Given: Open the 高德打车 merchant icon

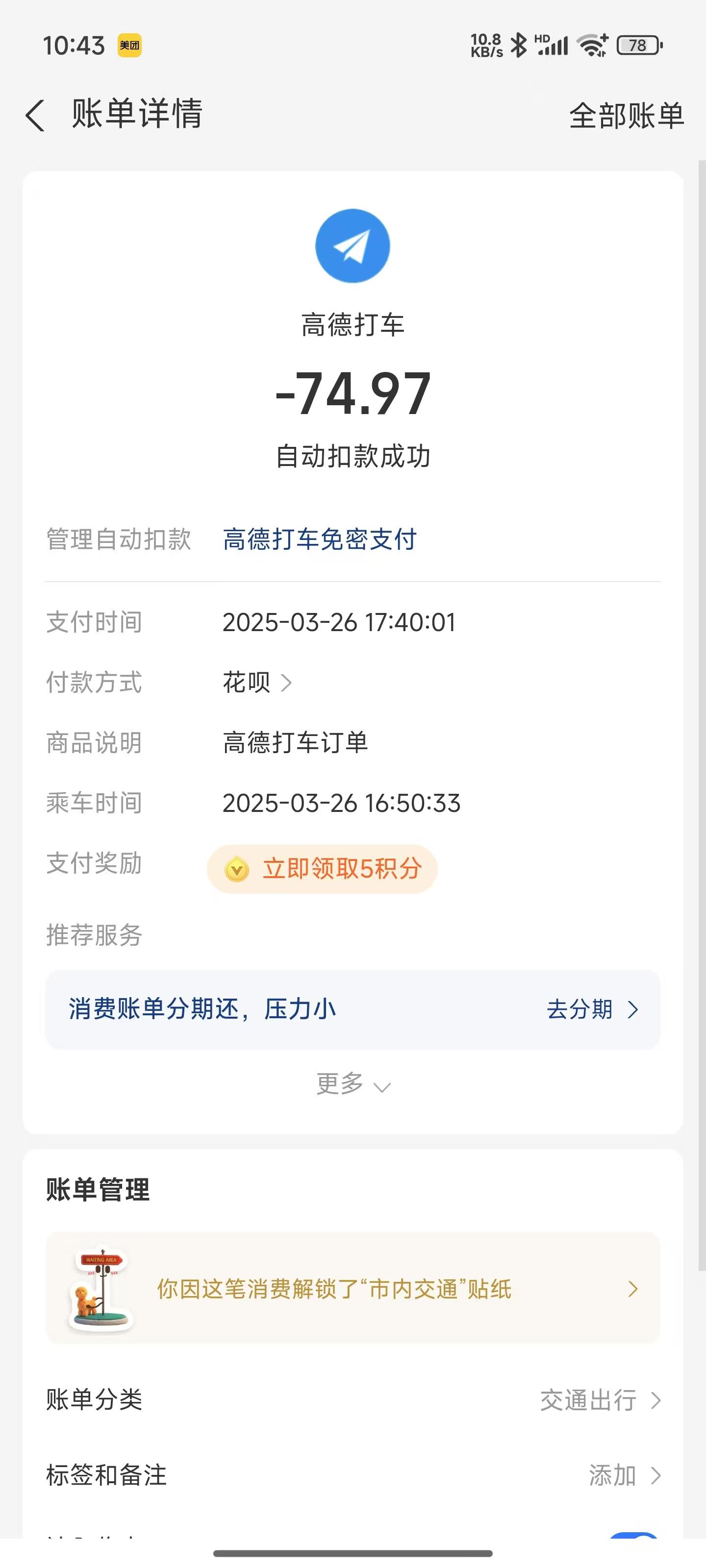Looking at the screenshot, I should (353, 246).
